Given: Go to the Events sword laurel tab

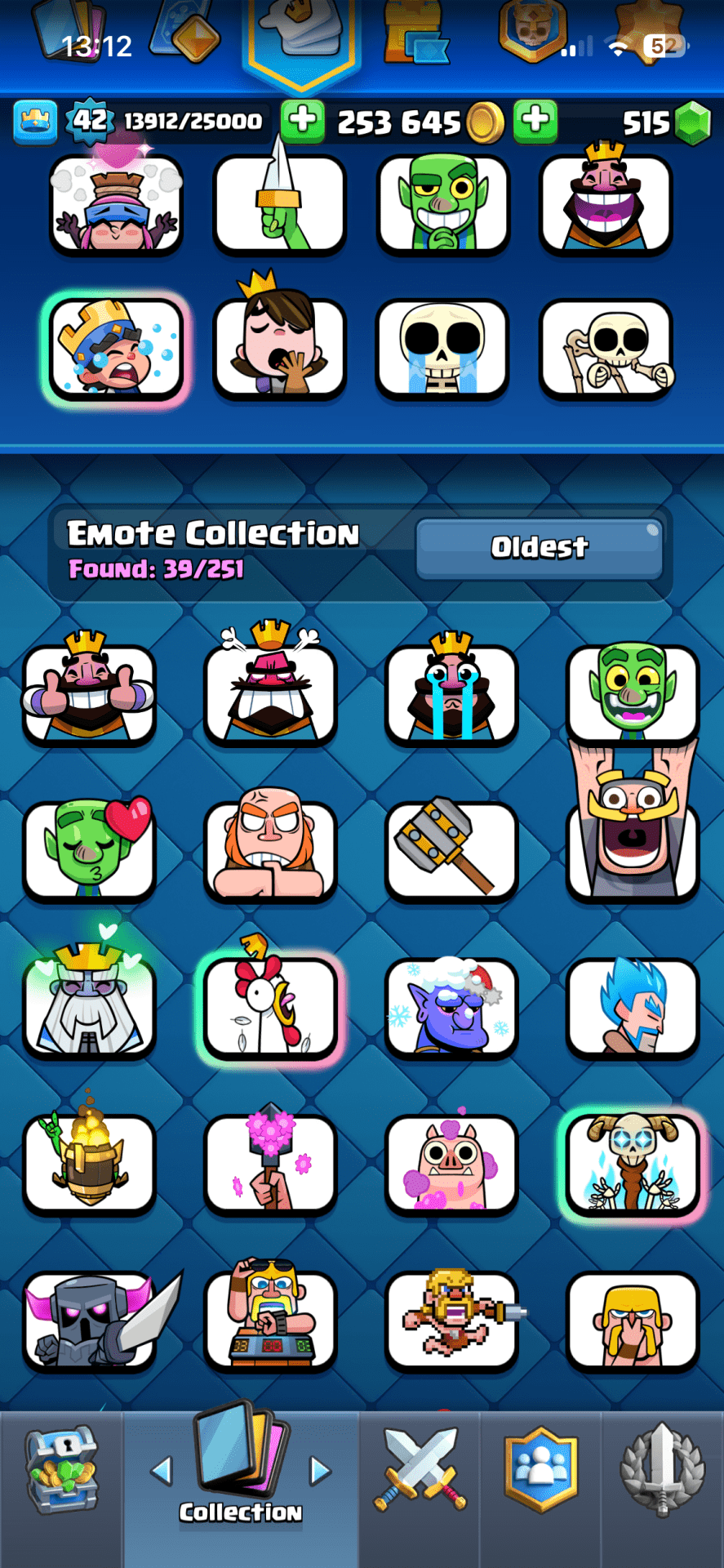Looking at the screenshot, I should coord(662,1470).
